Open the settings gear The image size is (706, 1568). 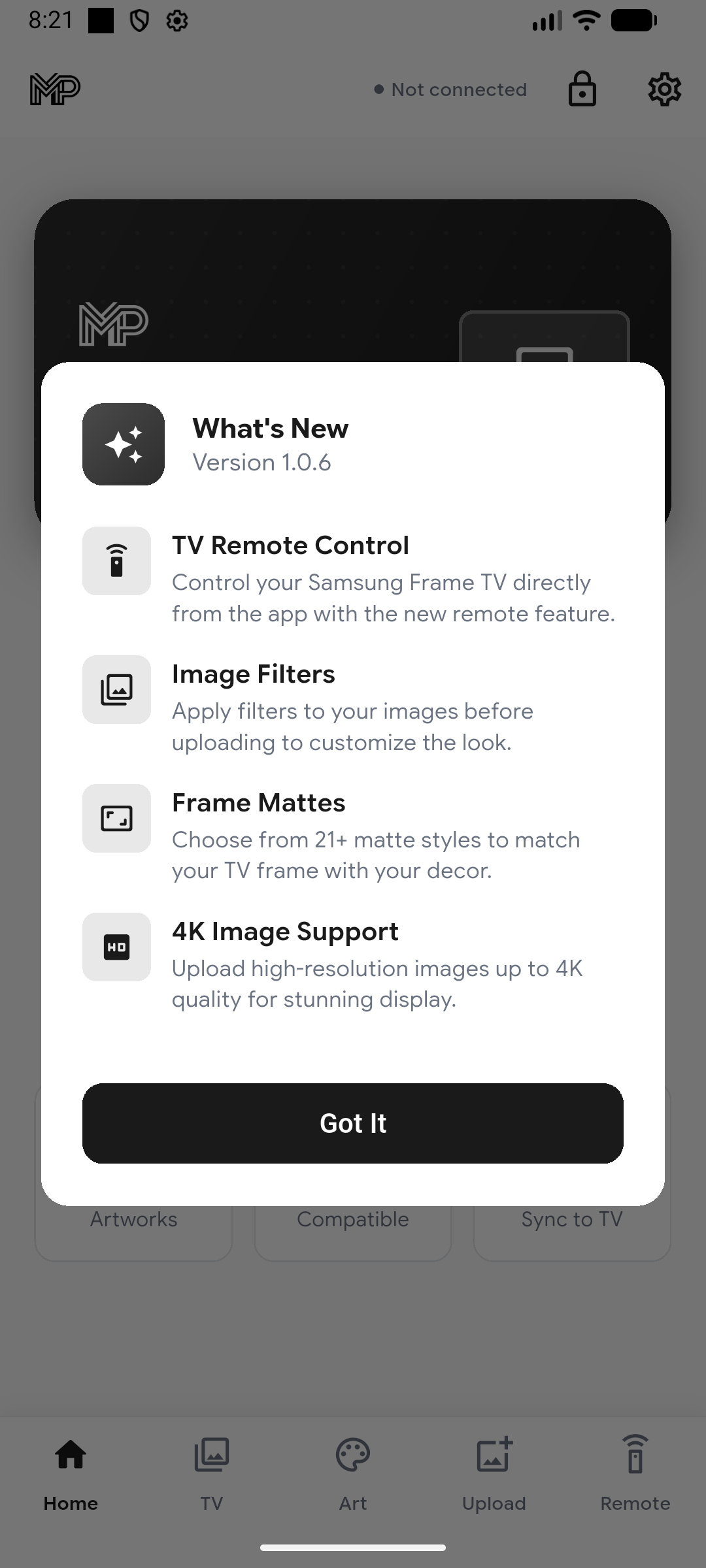click(664, 89)
